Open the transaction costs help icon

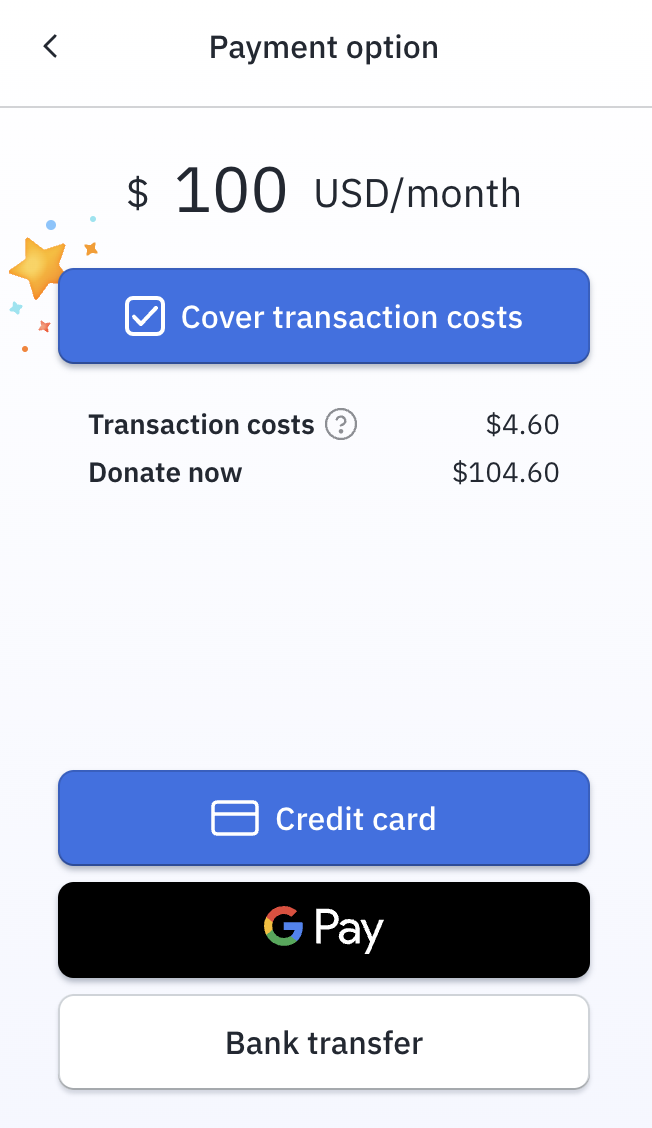341,425
